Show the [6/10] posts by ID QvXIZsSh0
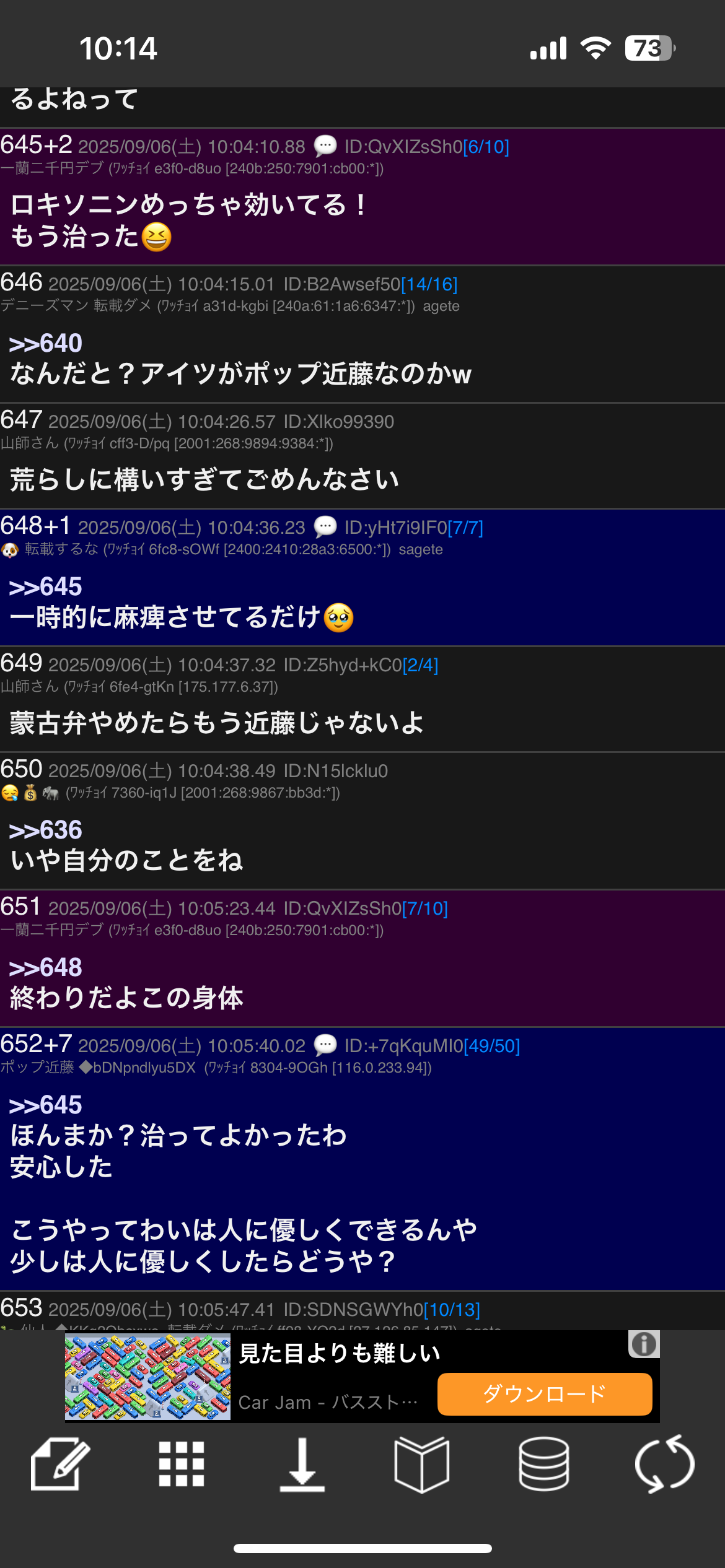 (486, 147)
